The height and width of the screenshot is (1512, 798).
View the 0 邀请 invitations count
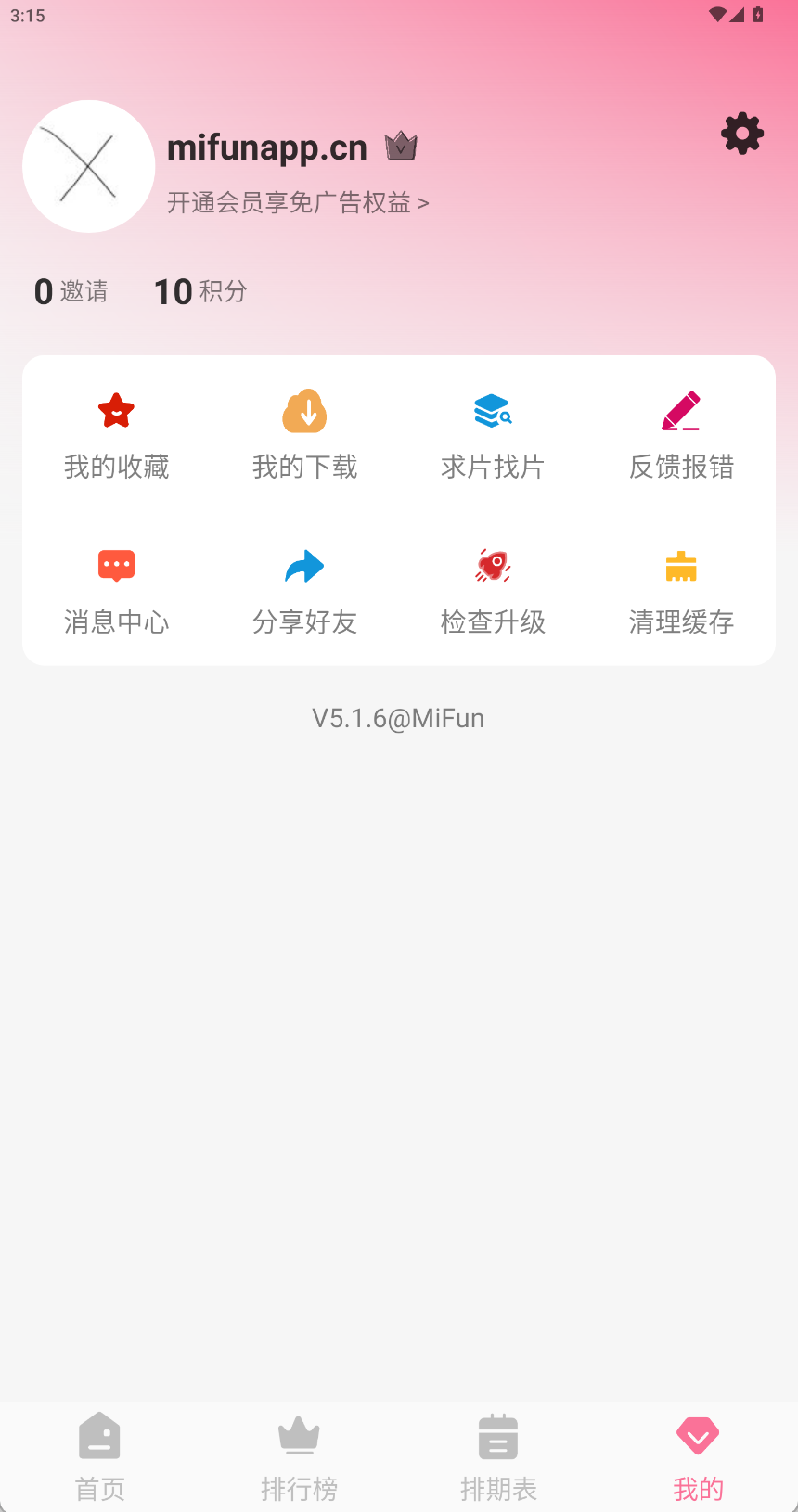[71, 291]
